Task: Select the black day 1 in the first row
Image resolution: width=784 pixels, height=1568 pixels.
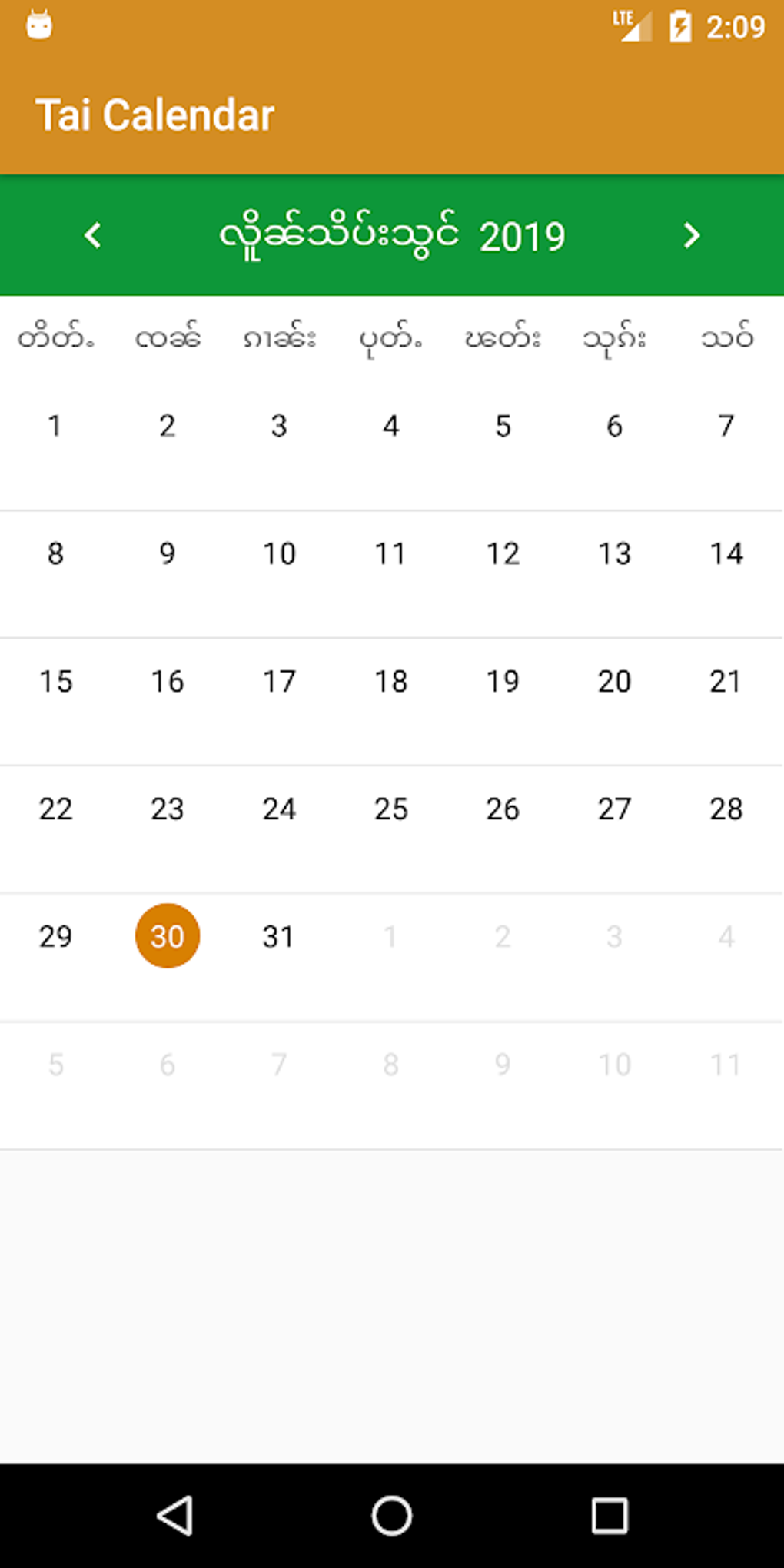Action: 55,426
